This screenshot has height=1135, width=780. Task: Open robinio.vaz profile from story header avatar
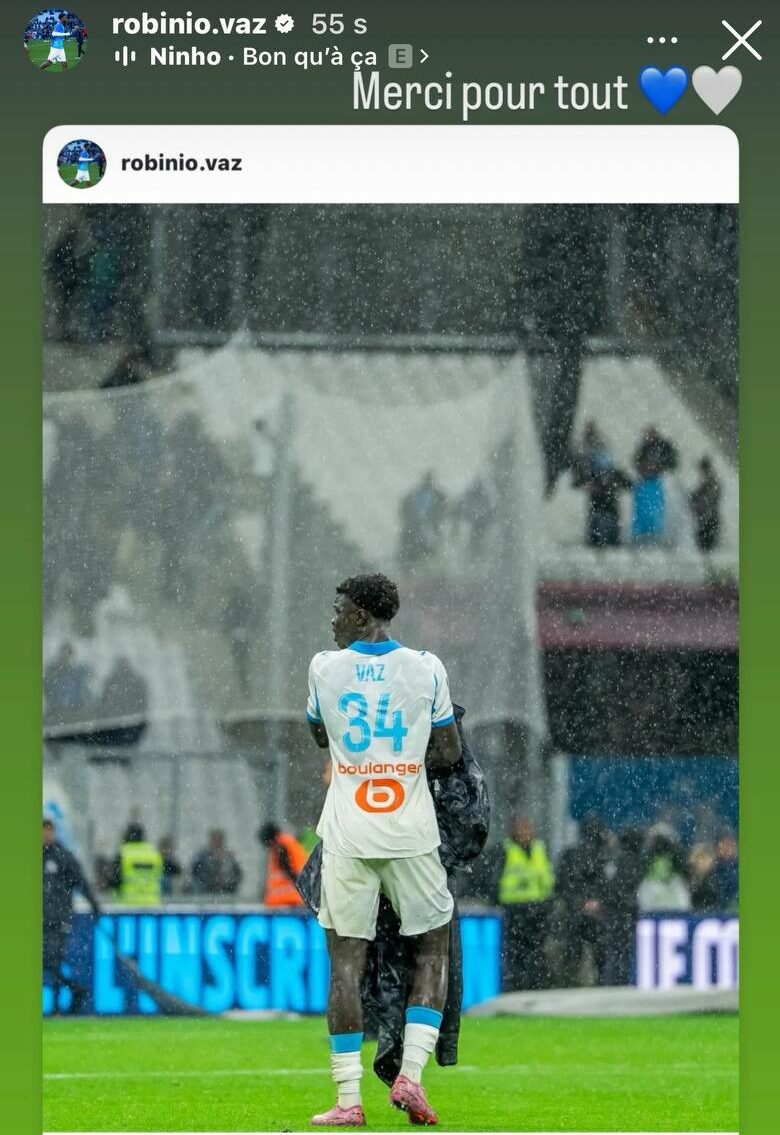tap(55, 40)
